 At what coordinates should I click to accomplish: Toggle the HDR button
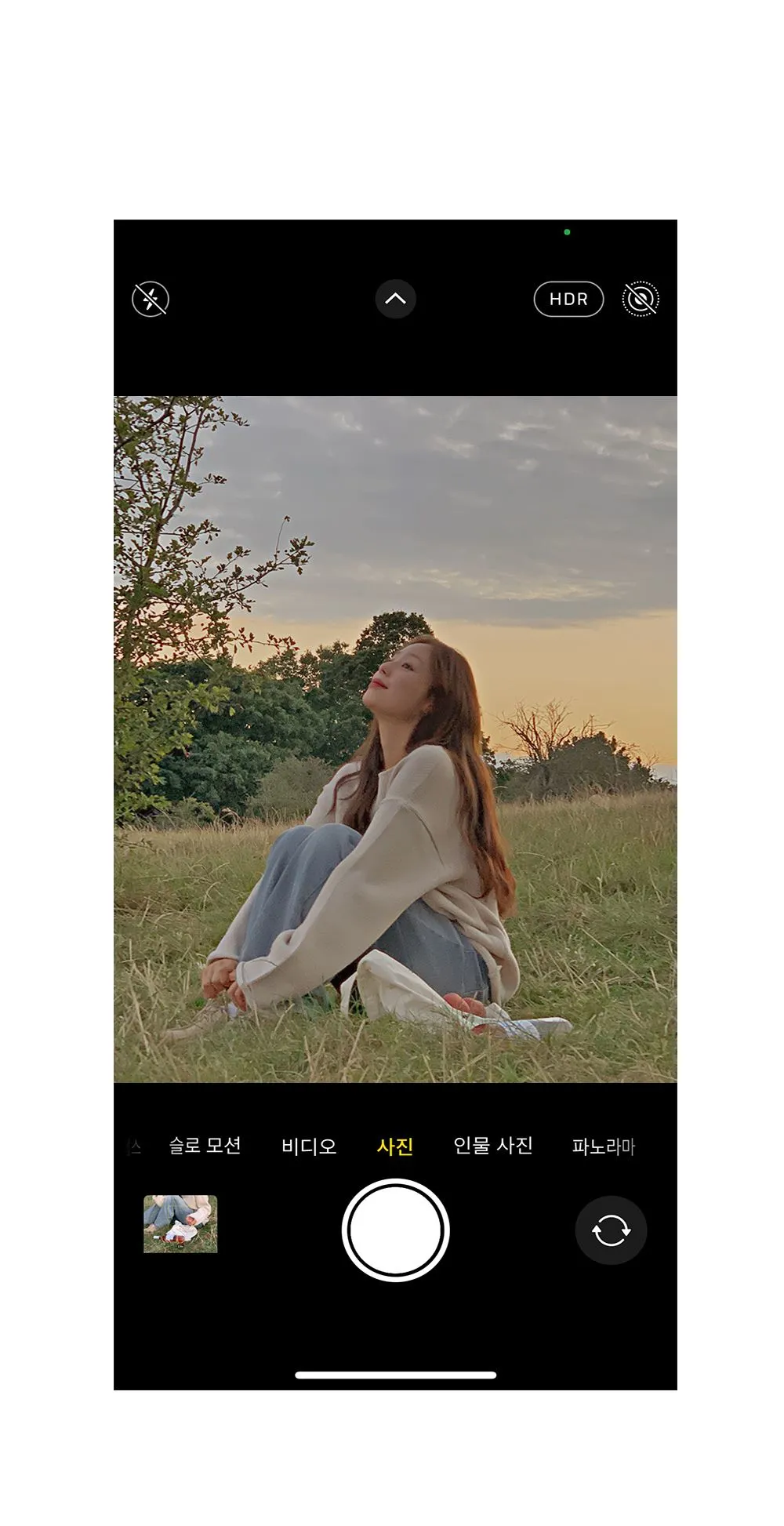click(x=568, y=299)
